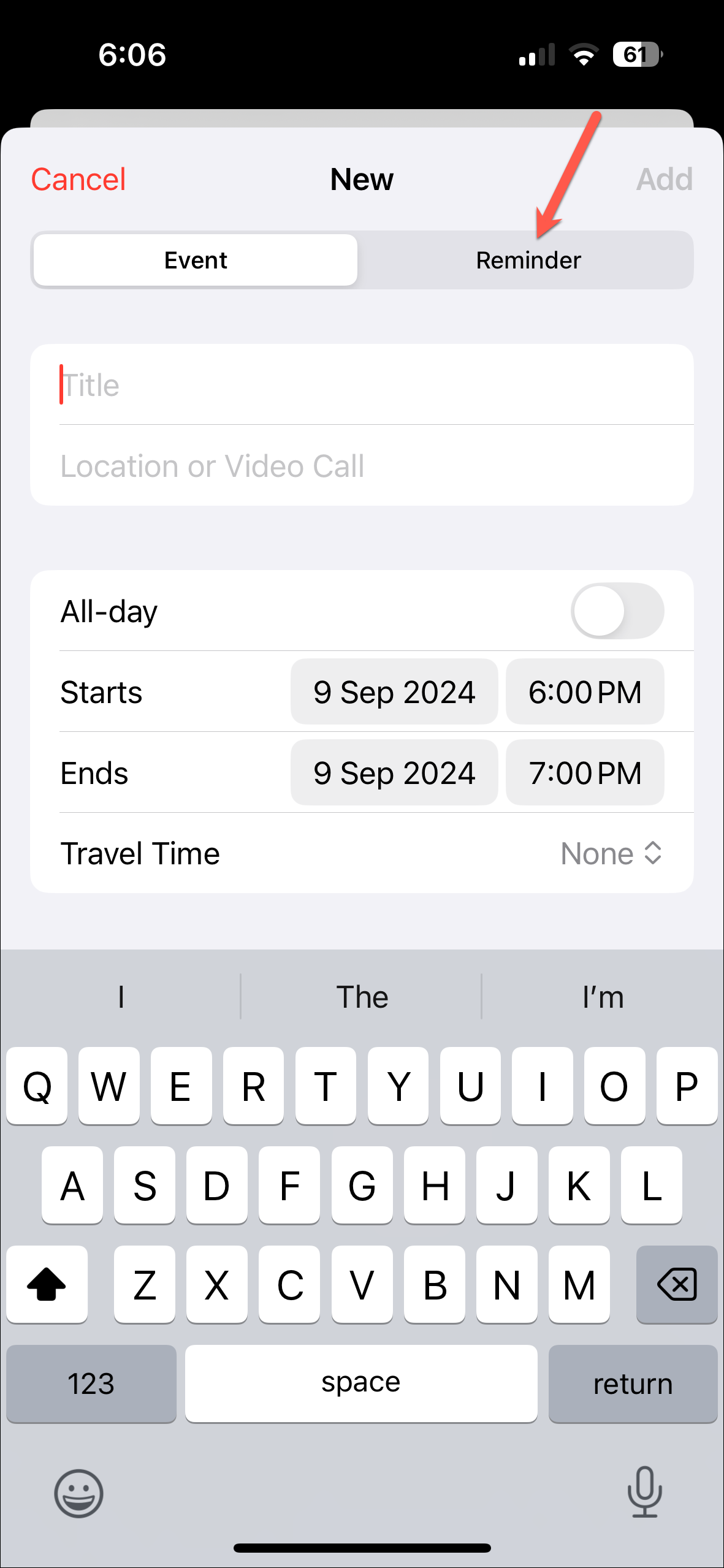
Task: Tap the backspace key
Action: point(676,1285)
